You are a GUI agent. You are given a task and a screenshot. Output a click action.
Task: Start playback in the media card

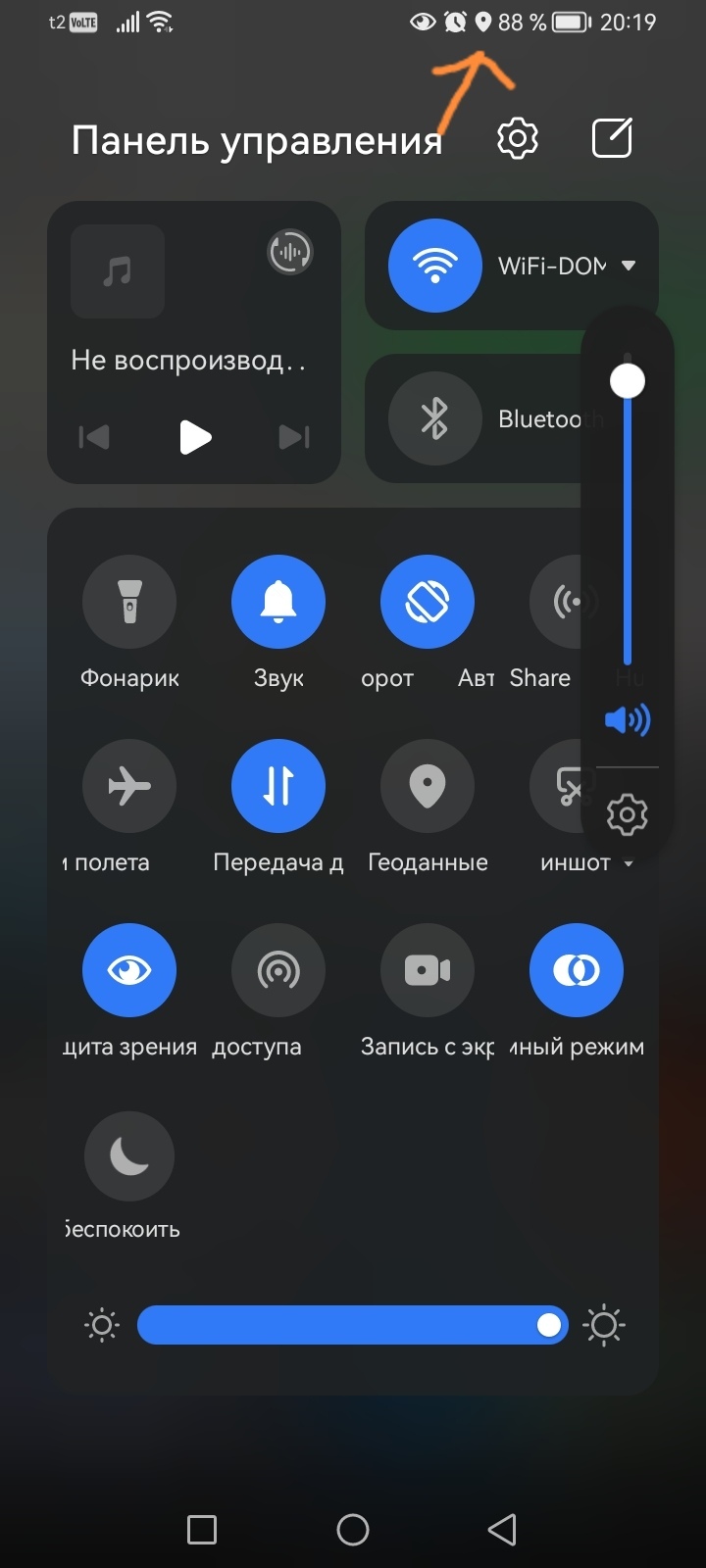coord(195,437)
